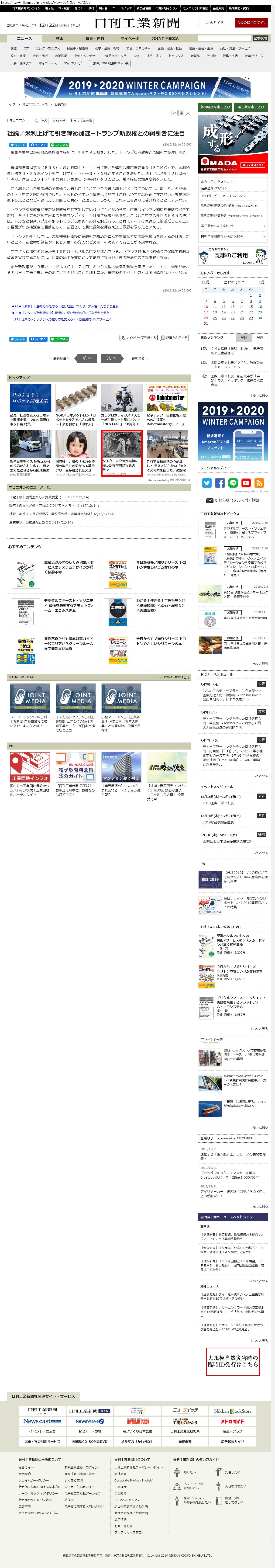Expand 電子版からのお知らせ row
Screen dimensions: 275x1568
coord(233,226)
